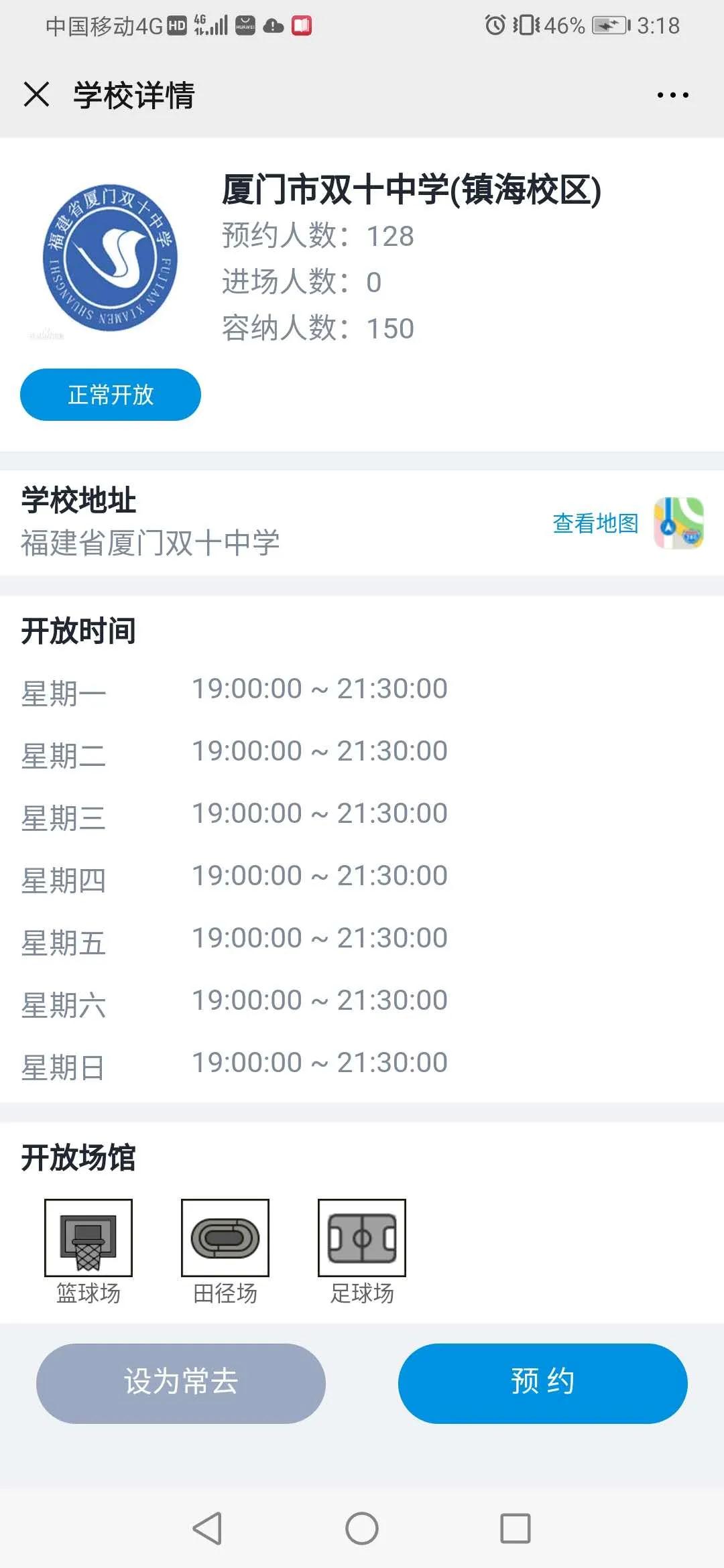Open recent apps with the square button
This screenshot has height=1568, width=724.
[516, 1528]
